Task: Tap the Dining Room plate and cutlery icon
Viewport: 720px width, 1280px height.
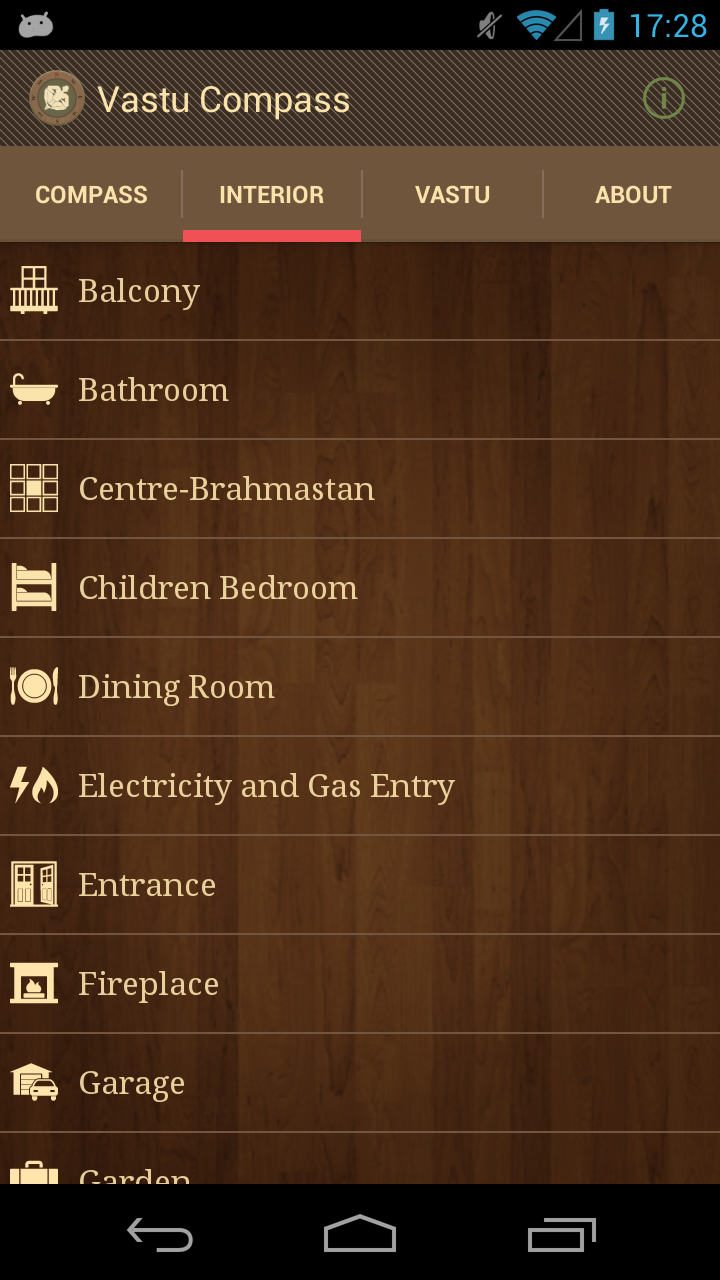Action: click(x=33, y=686)
